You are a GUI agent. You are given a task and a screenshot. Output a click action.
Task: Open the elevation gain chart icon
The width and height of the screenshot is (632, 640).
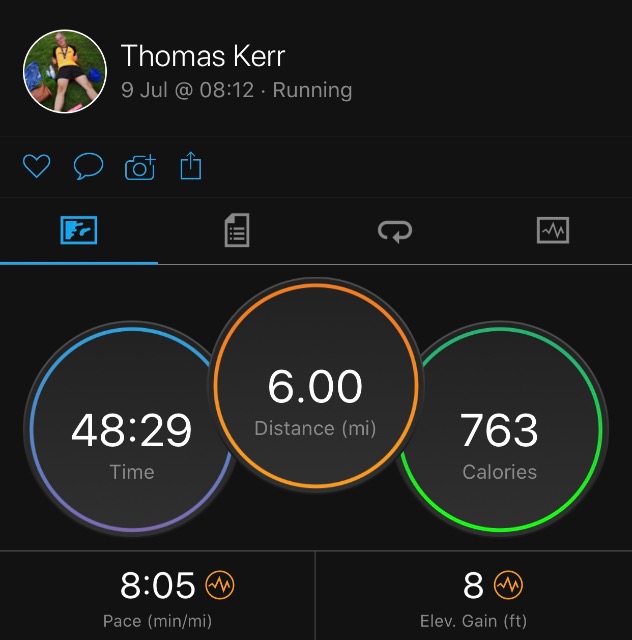click(508, 585)
